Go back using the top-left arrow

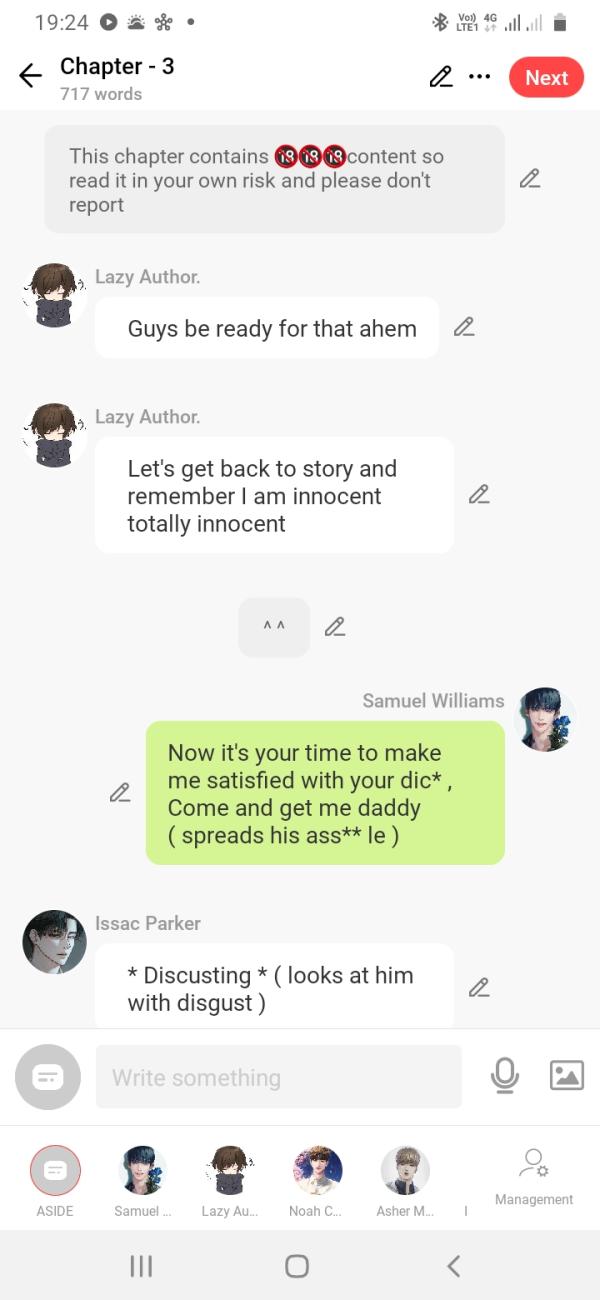(x=30, y=77)
